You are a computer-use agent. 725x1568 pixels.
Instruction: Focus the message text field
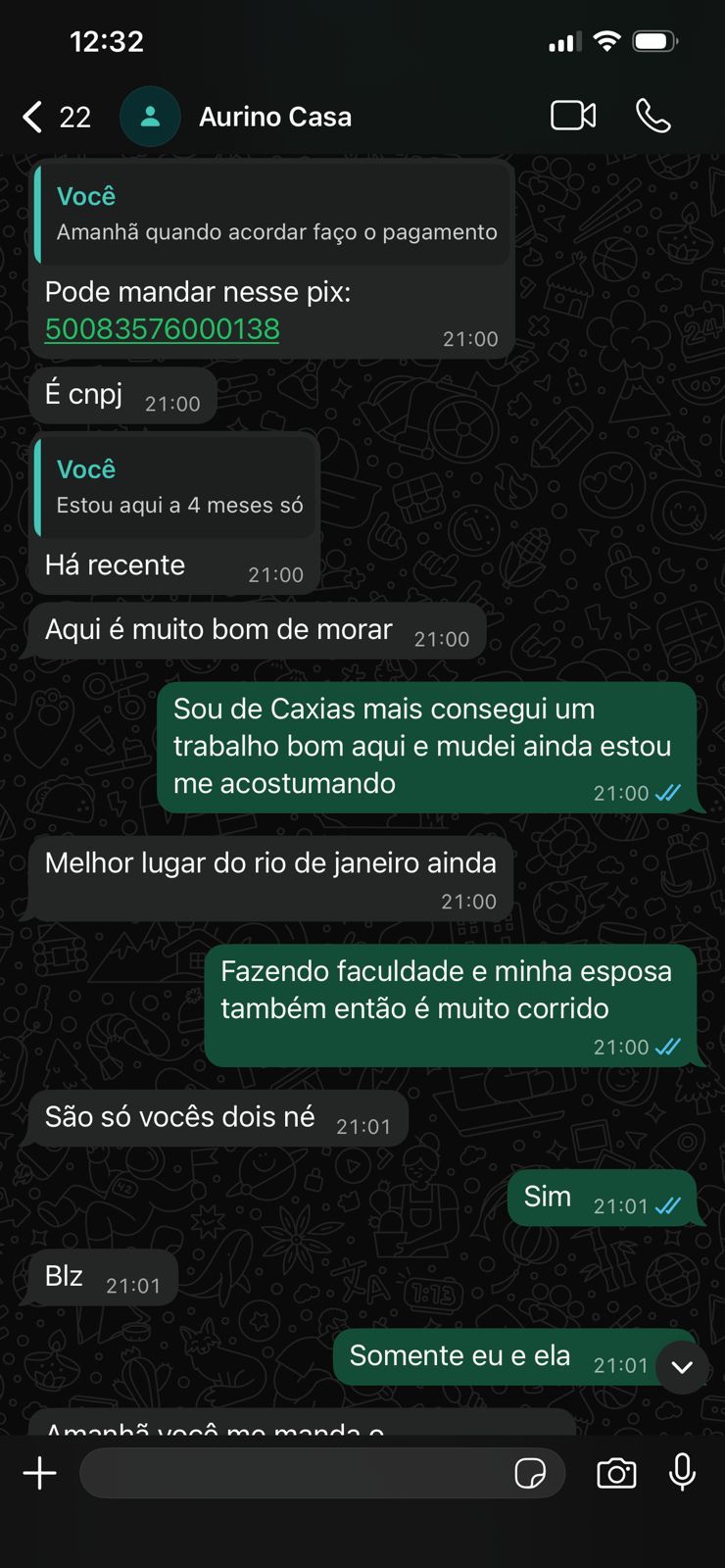(294, 1473)
